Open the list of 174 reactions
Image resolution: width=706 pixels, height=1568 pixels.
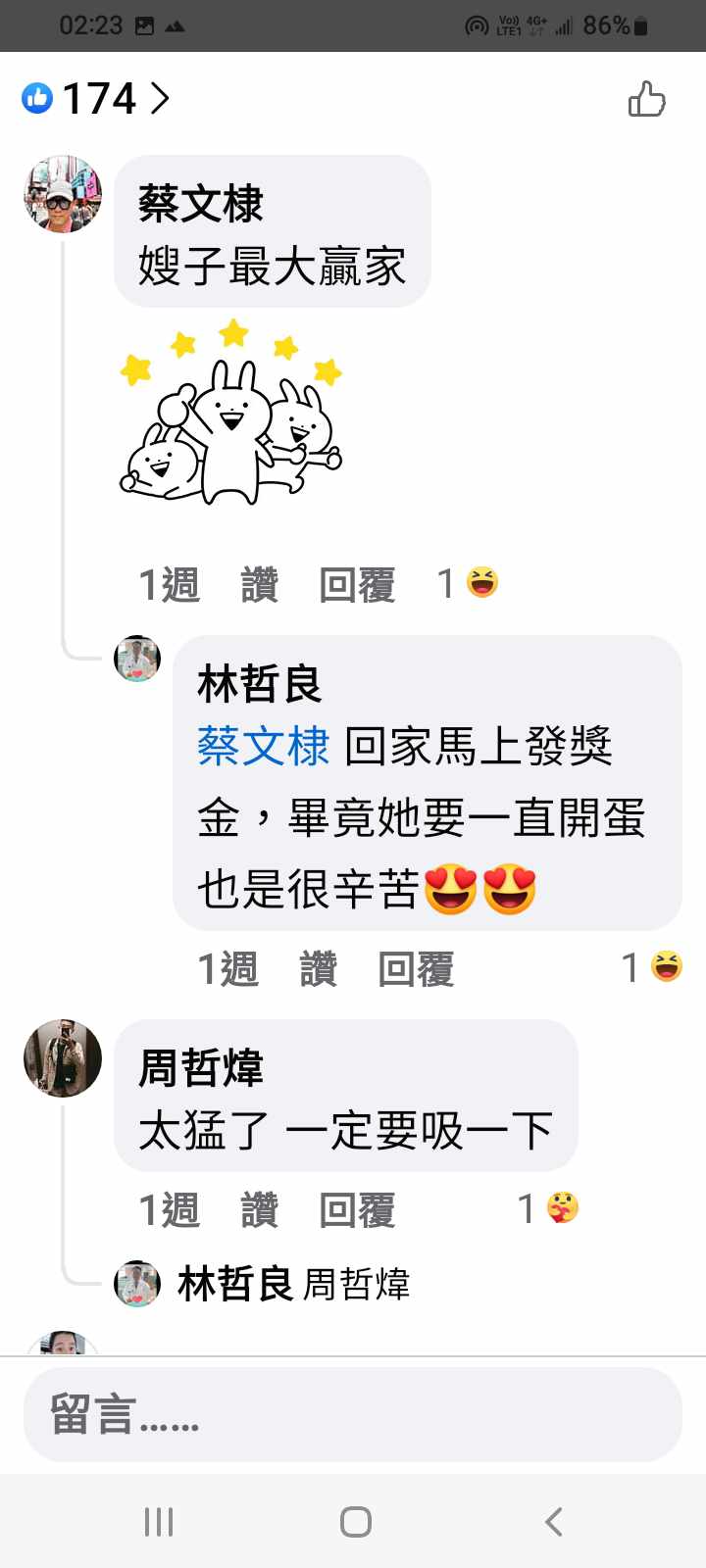click(96, 98)
